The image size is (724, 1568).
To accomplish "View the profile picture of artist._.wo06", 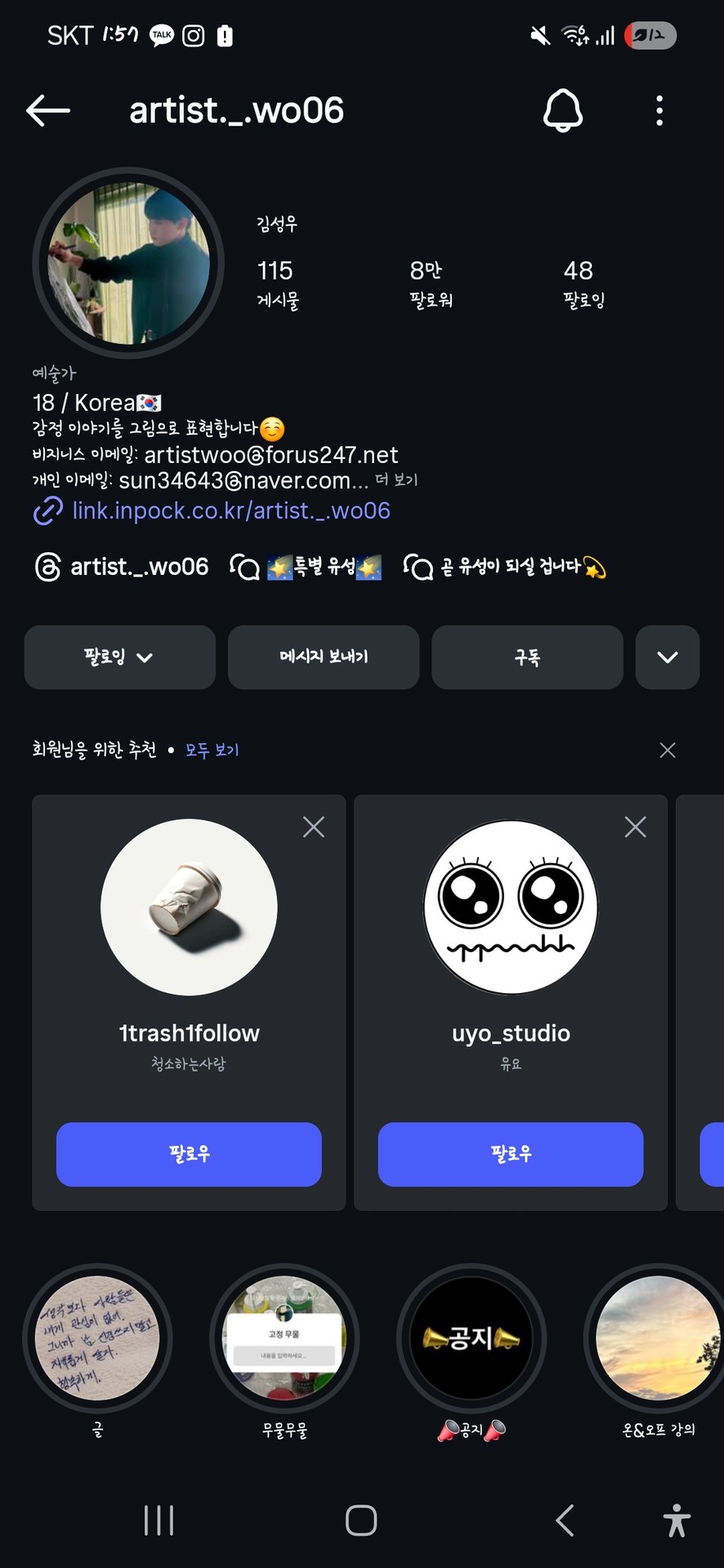I will pos(128,263).
